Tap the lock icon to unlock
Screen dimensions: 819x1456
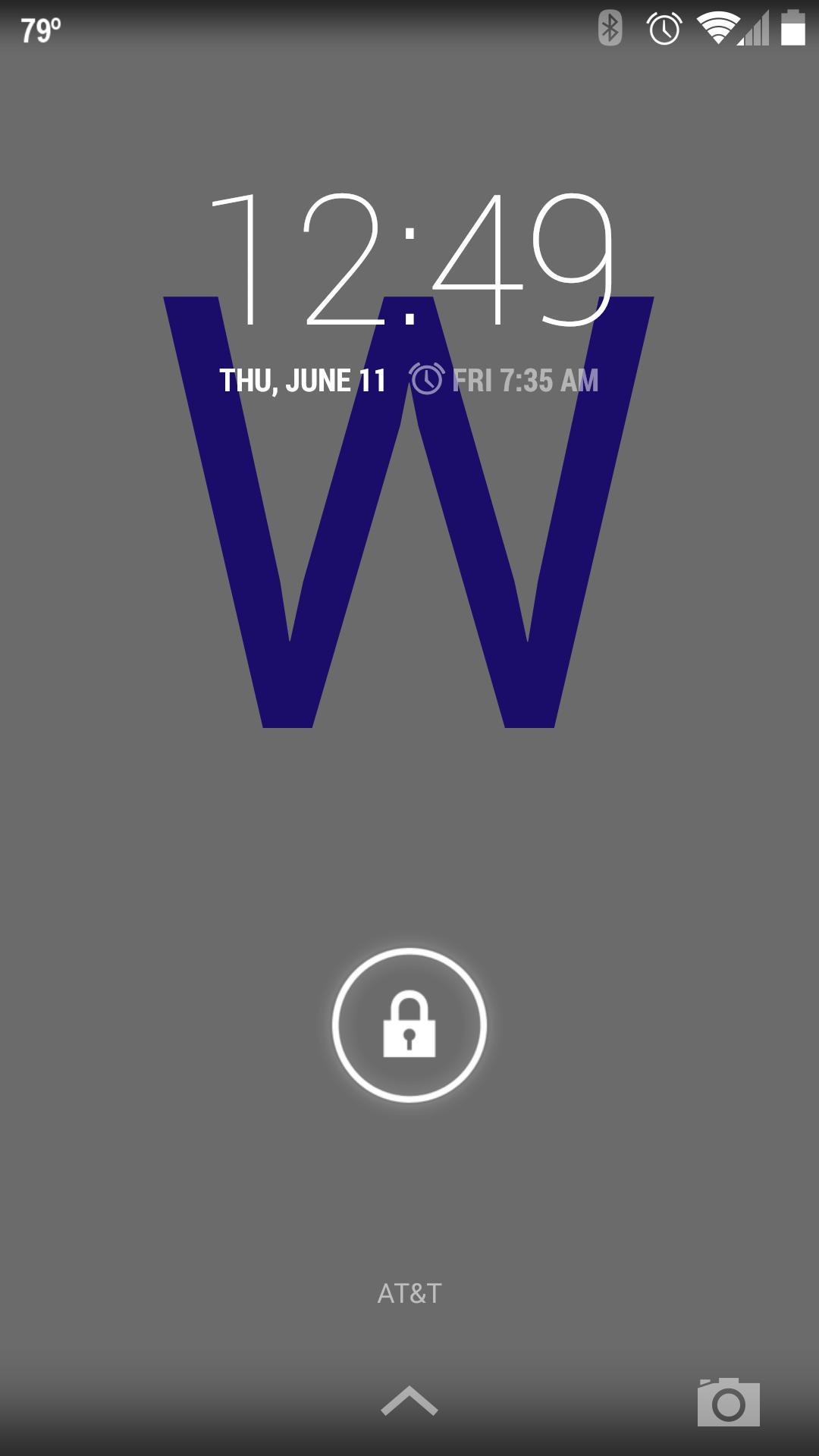(409, 1025)
